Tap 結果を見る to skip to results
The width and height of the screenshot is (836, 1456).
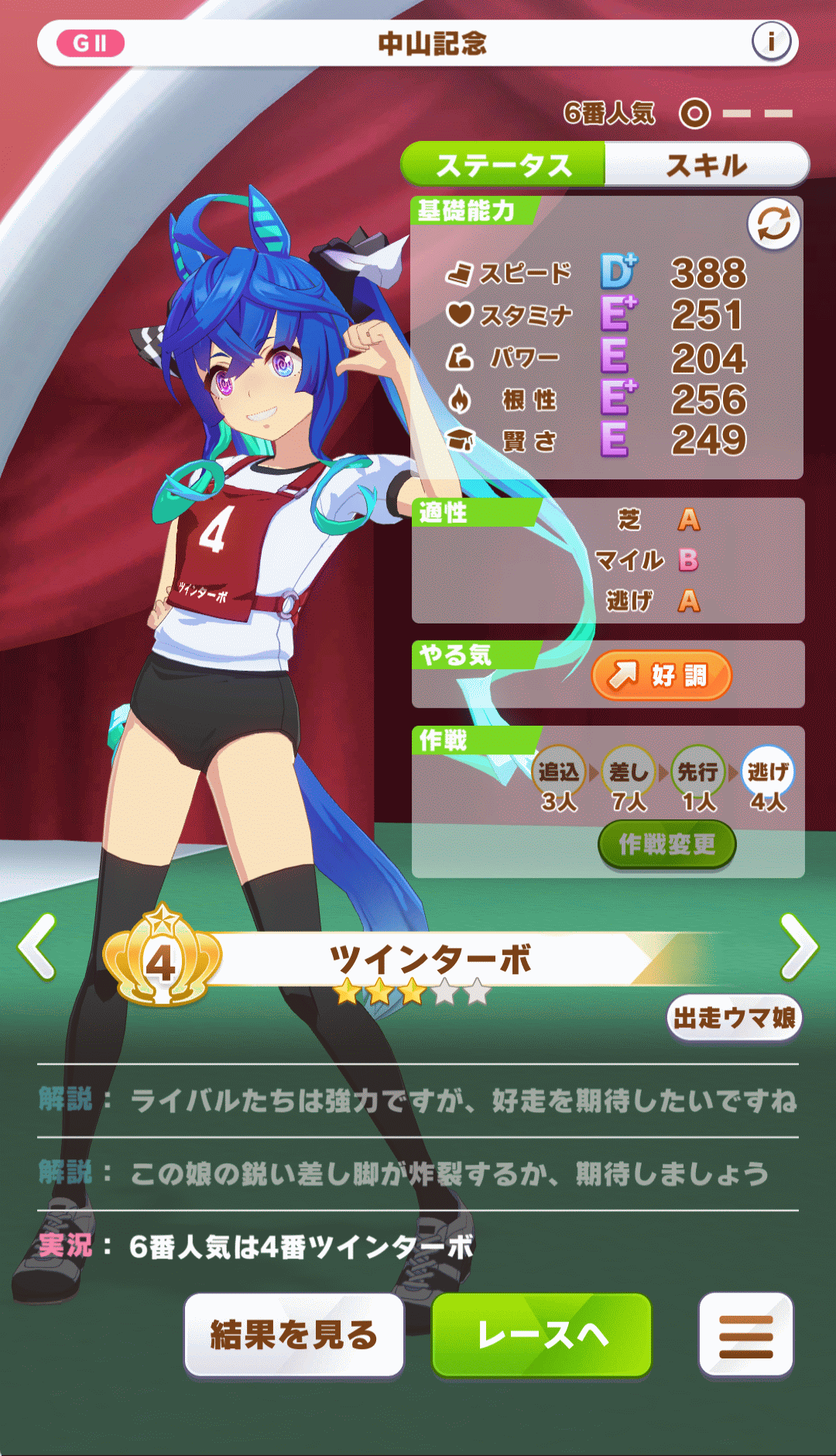coord(294,1334)
